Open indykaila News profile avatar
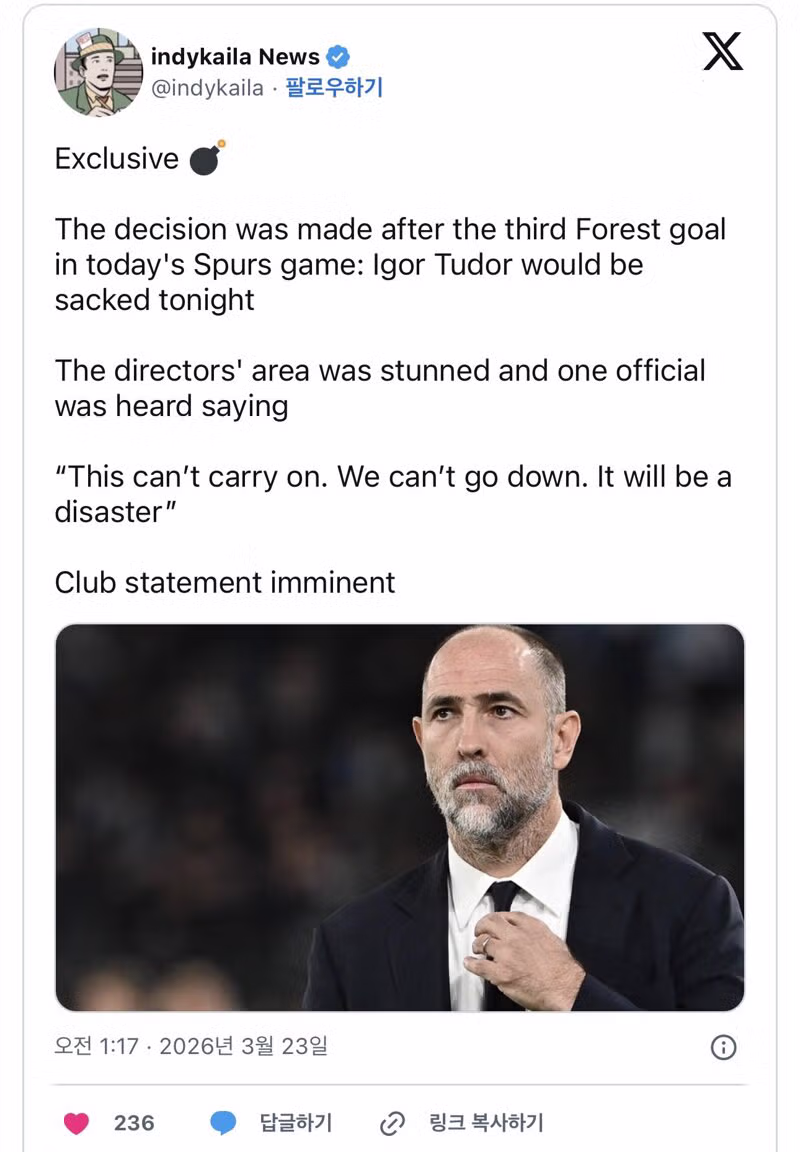 98,73
